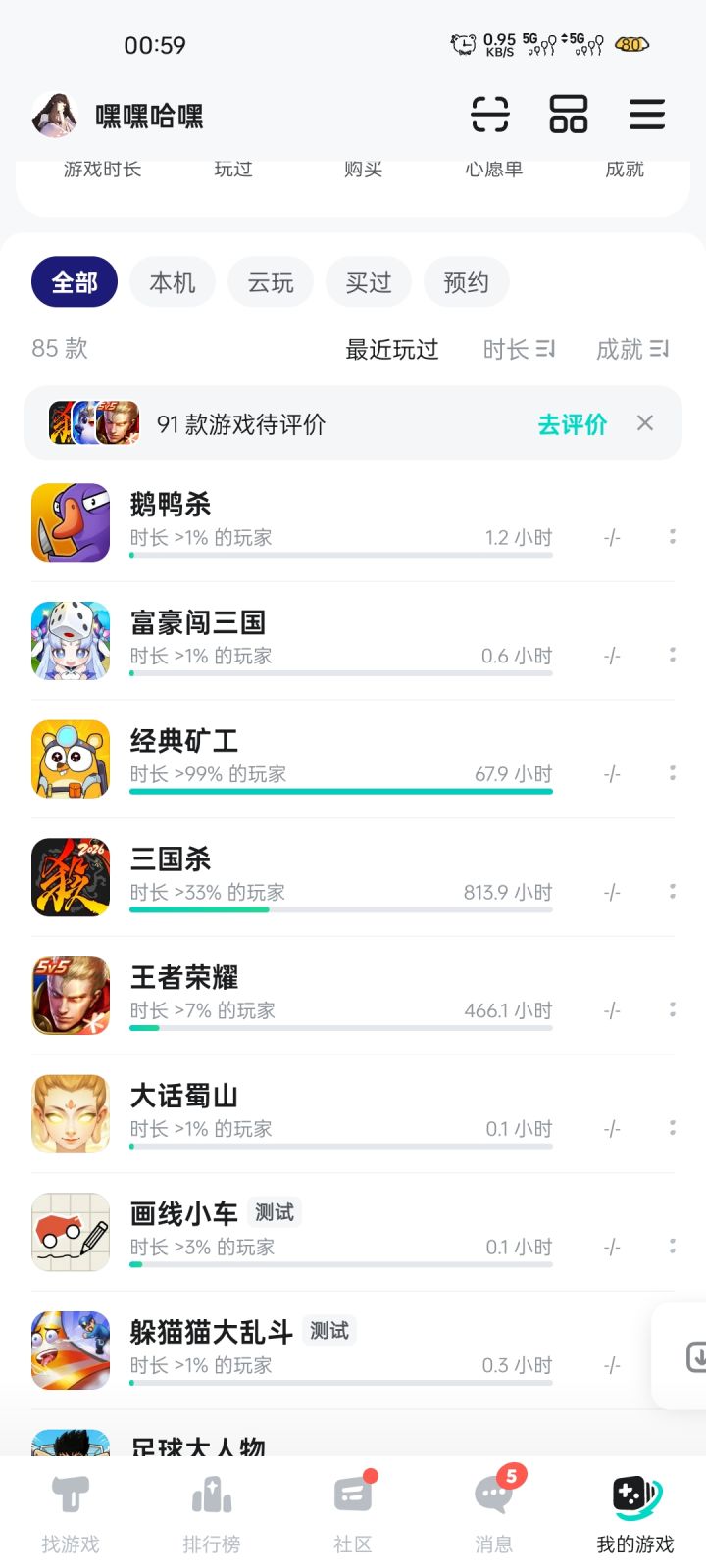The image size is (706, 1568).
Task: Sort games by 成就 achievements
Action: pyautogui.click(x=631, y=349)
